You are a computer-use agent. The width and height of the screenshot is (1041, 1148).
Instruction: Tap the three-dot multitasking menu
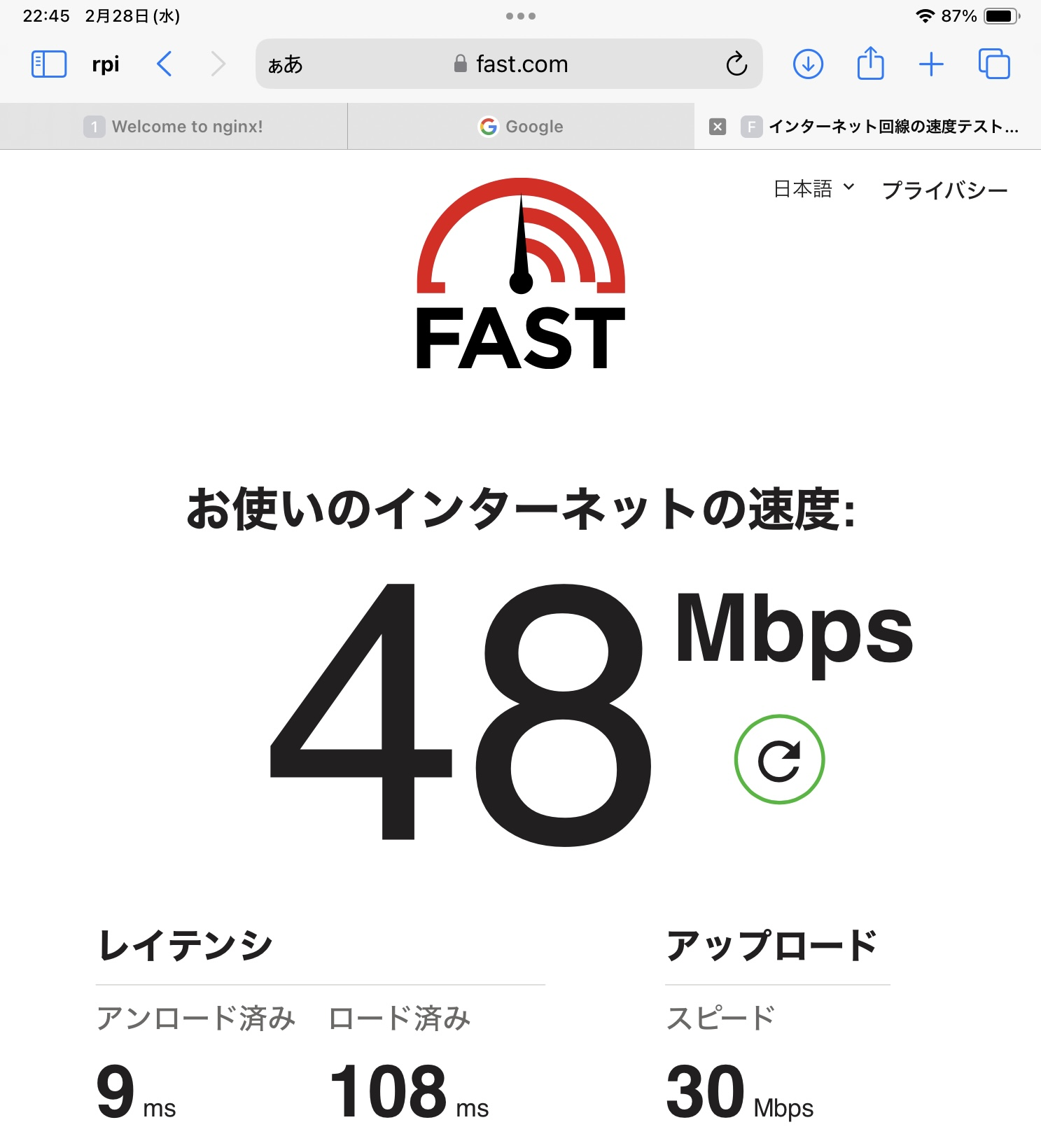click(521, 16)
